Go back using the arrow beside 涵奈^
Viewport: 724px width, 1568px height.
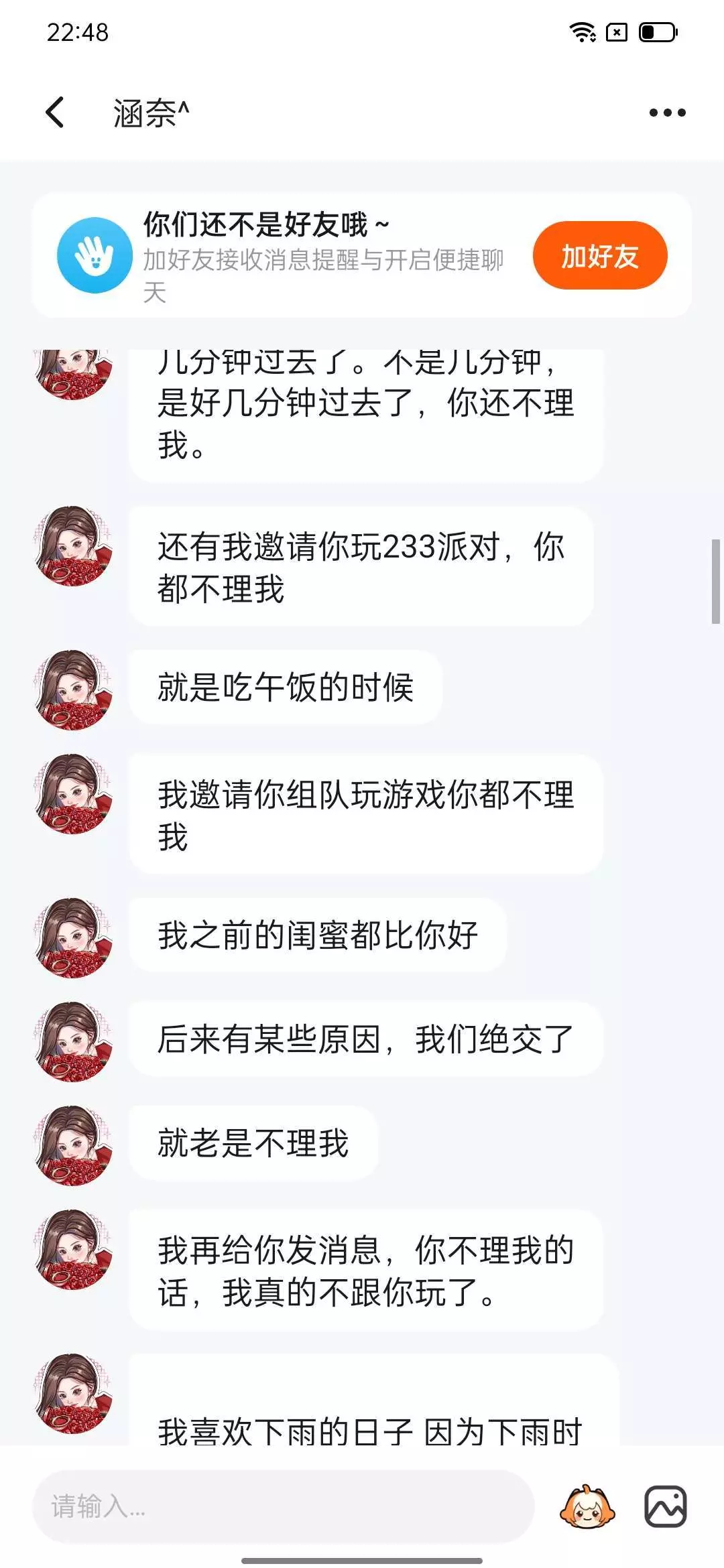click(x=55, y=112)
